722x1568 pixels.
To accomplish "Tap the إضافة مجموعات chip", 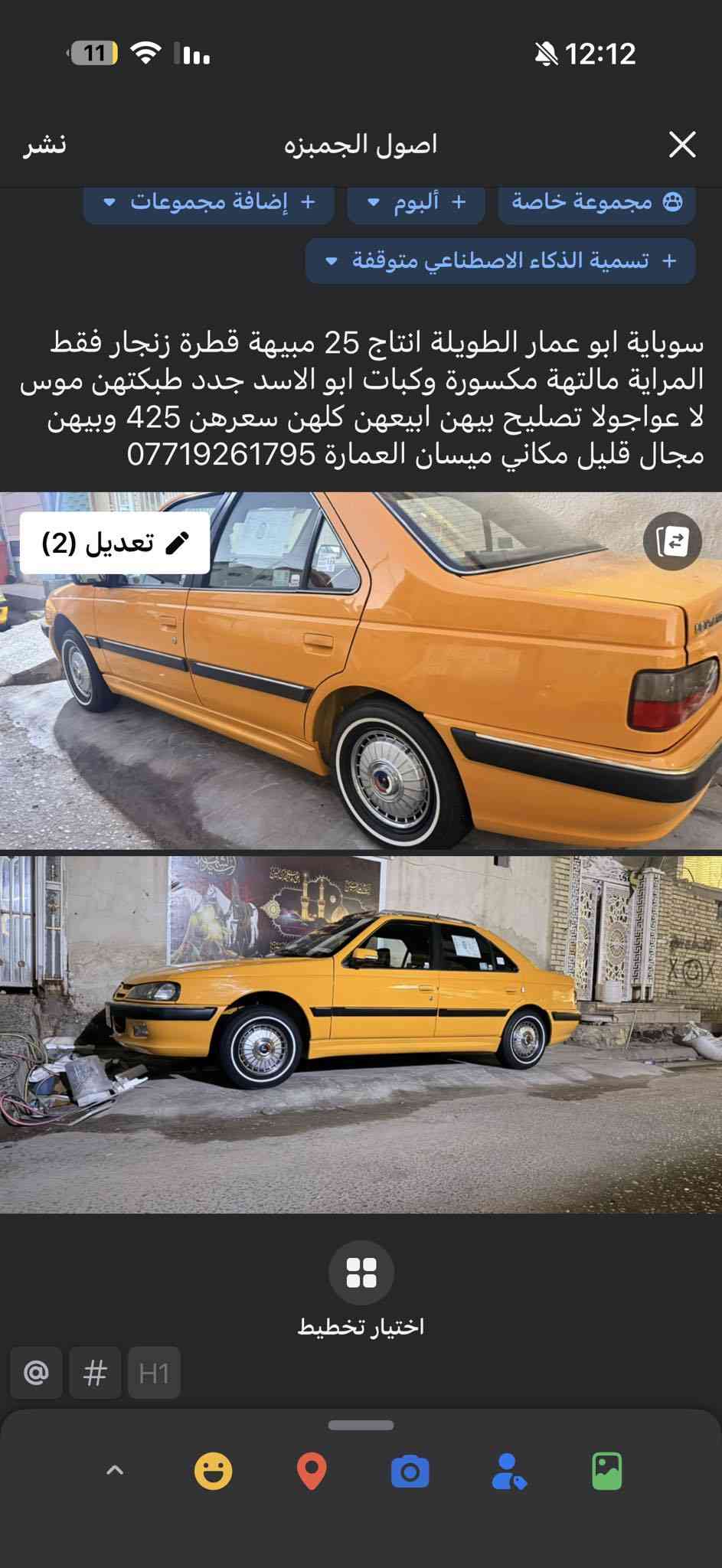I will click(x=208, y=202).
